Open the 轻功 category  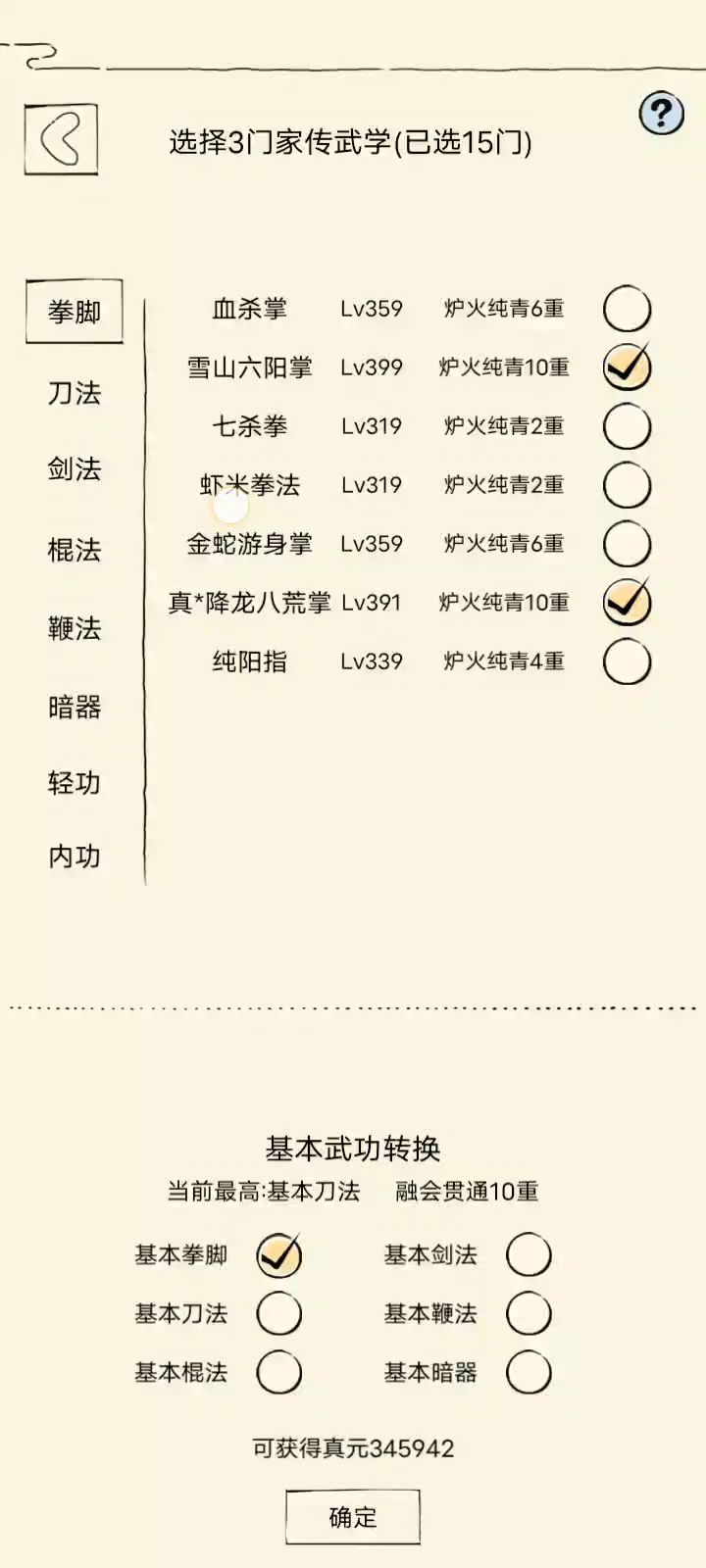[75, 783]
